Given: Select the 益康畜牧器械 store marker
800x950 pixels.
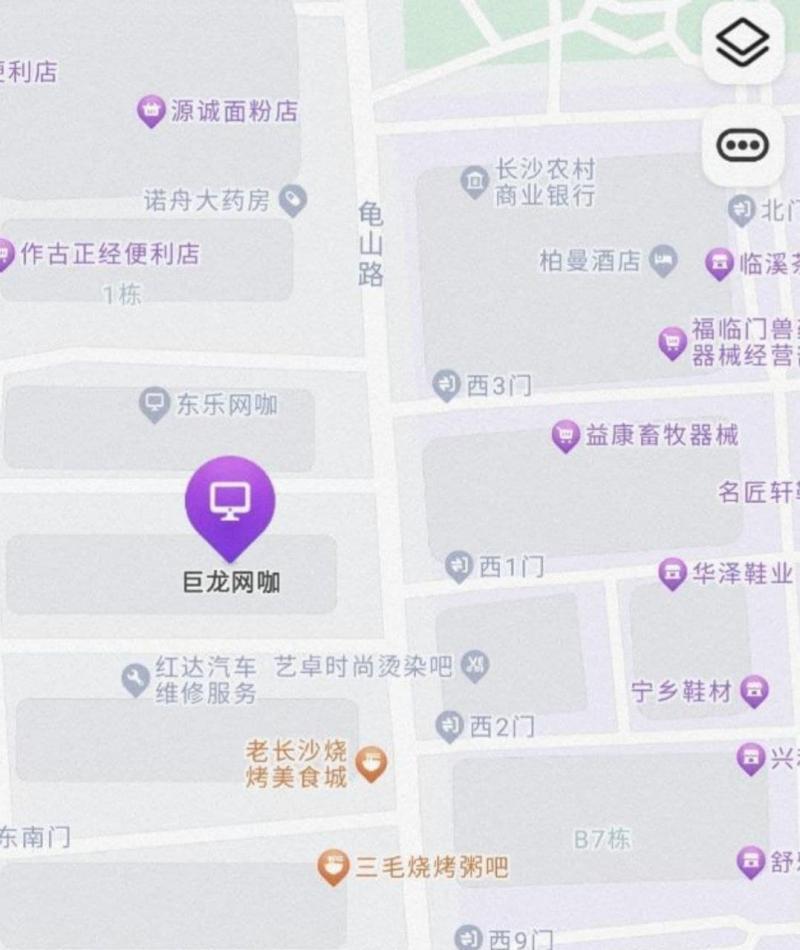Looking at the screenshot, I should click(x=566, y=433).
